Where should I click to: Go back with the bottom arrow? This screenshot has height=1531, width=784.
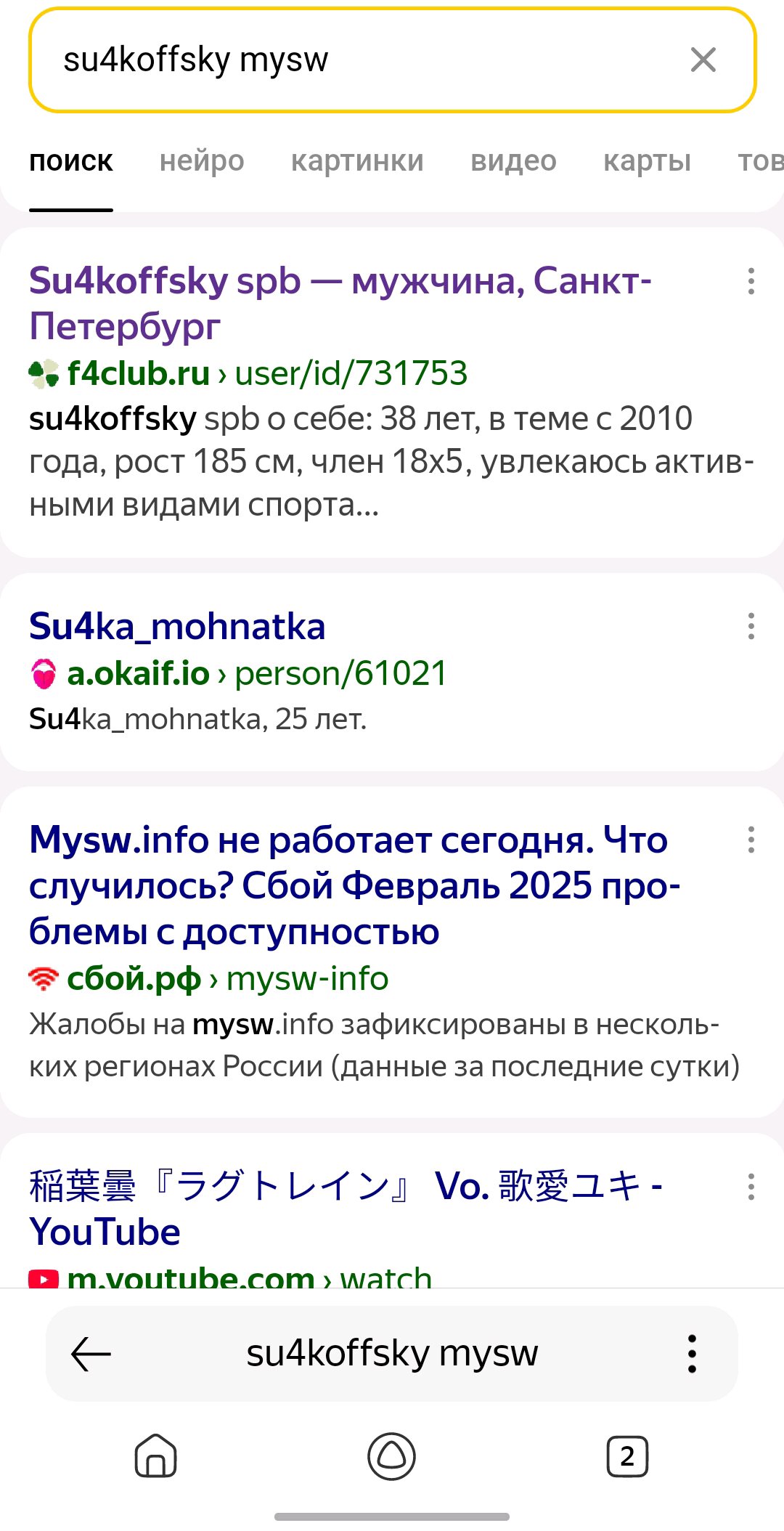91,1354
